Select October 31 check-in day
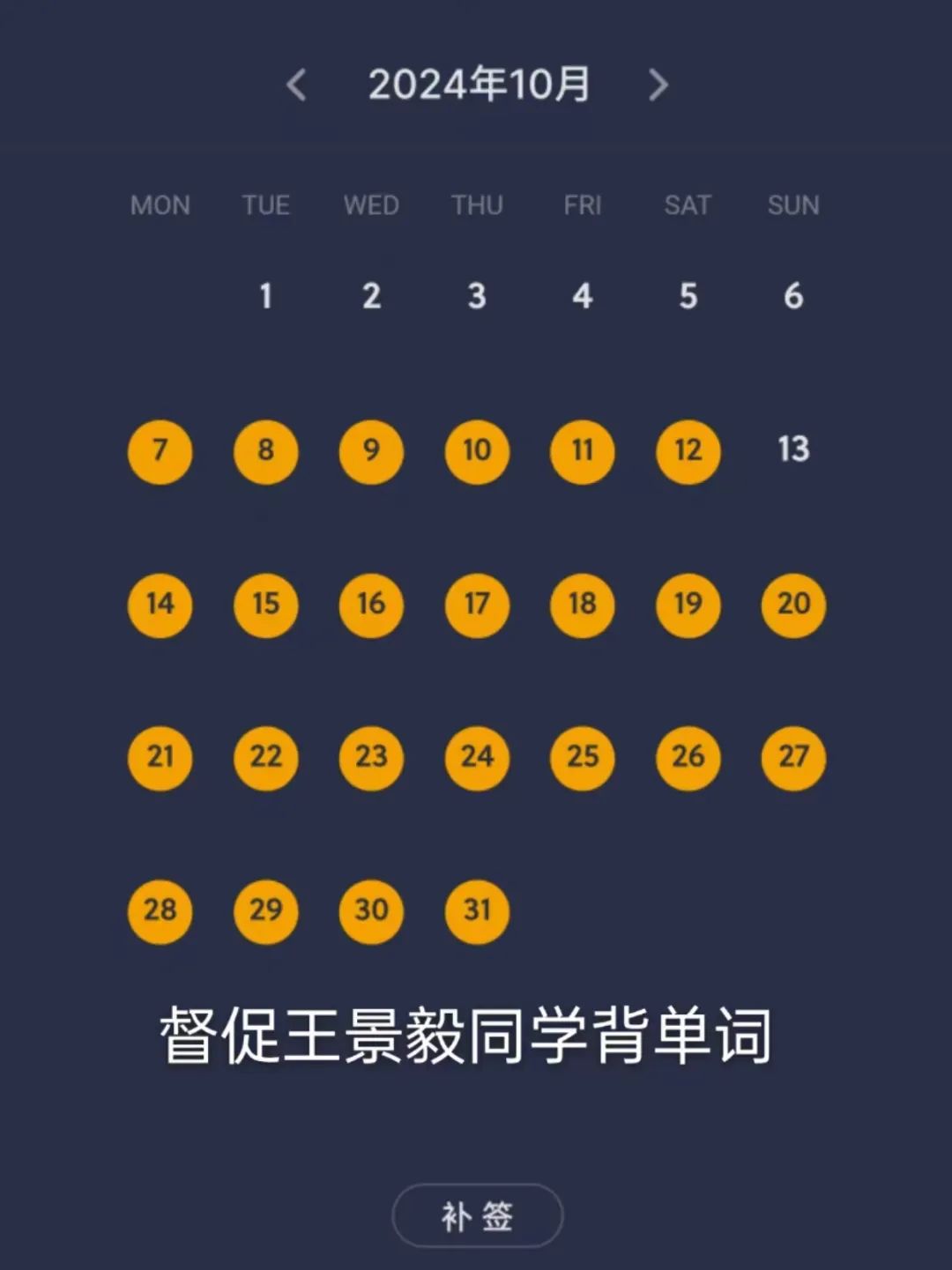The width and height of the screenshot is (952, 1270). pos(477,910)
